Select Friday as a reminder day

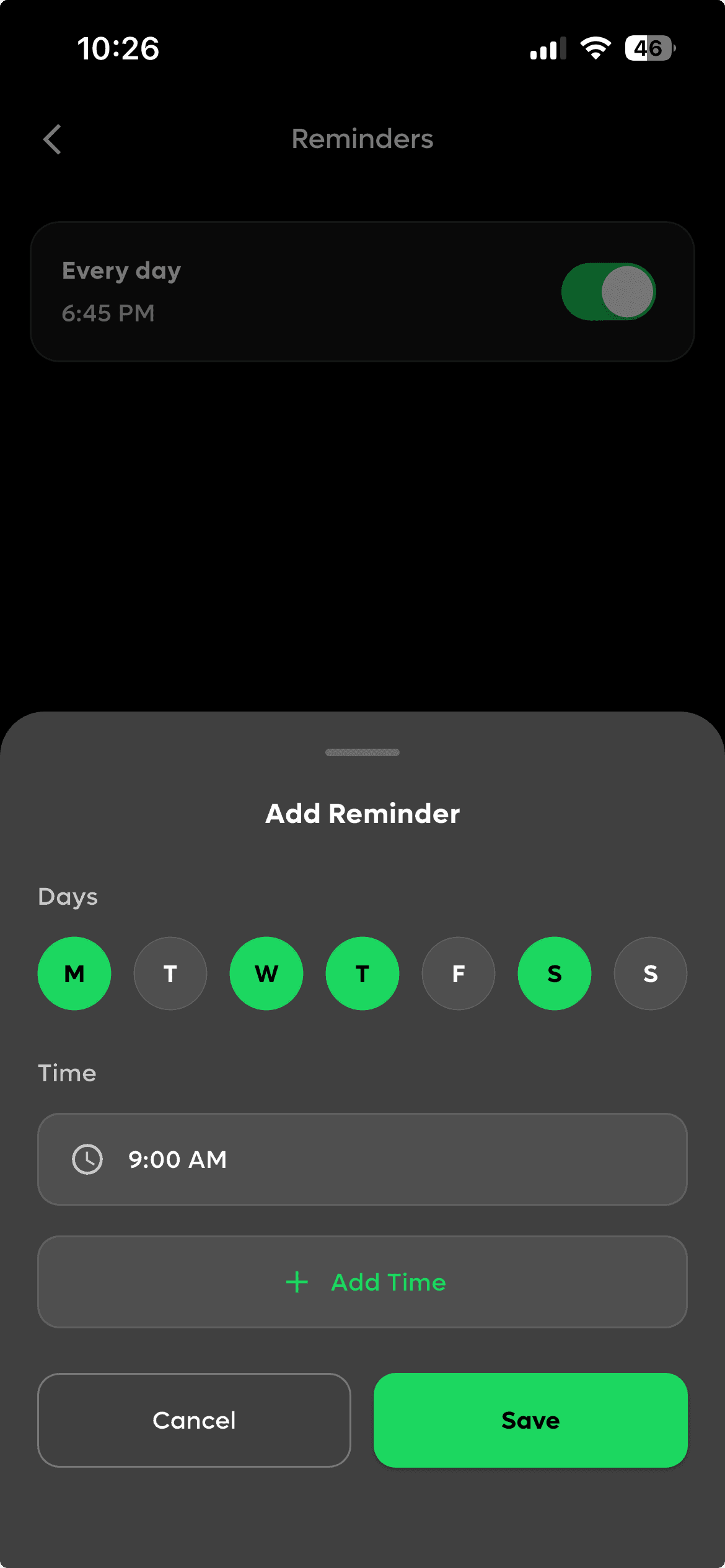pyautogui.click(x=458, y=973)
